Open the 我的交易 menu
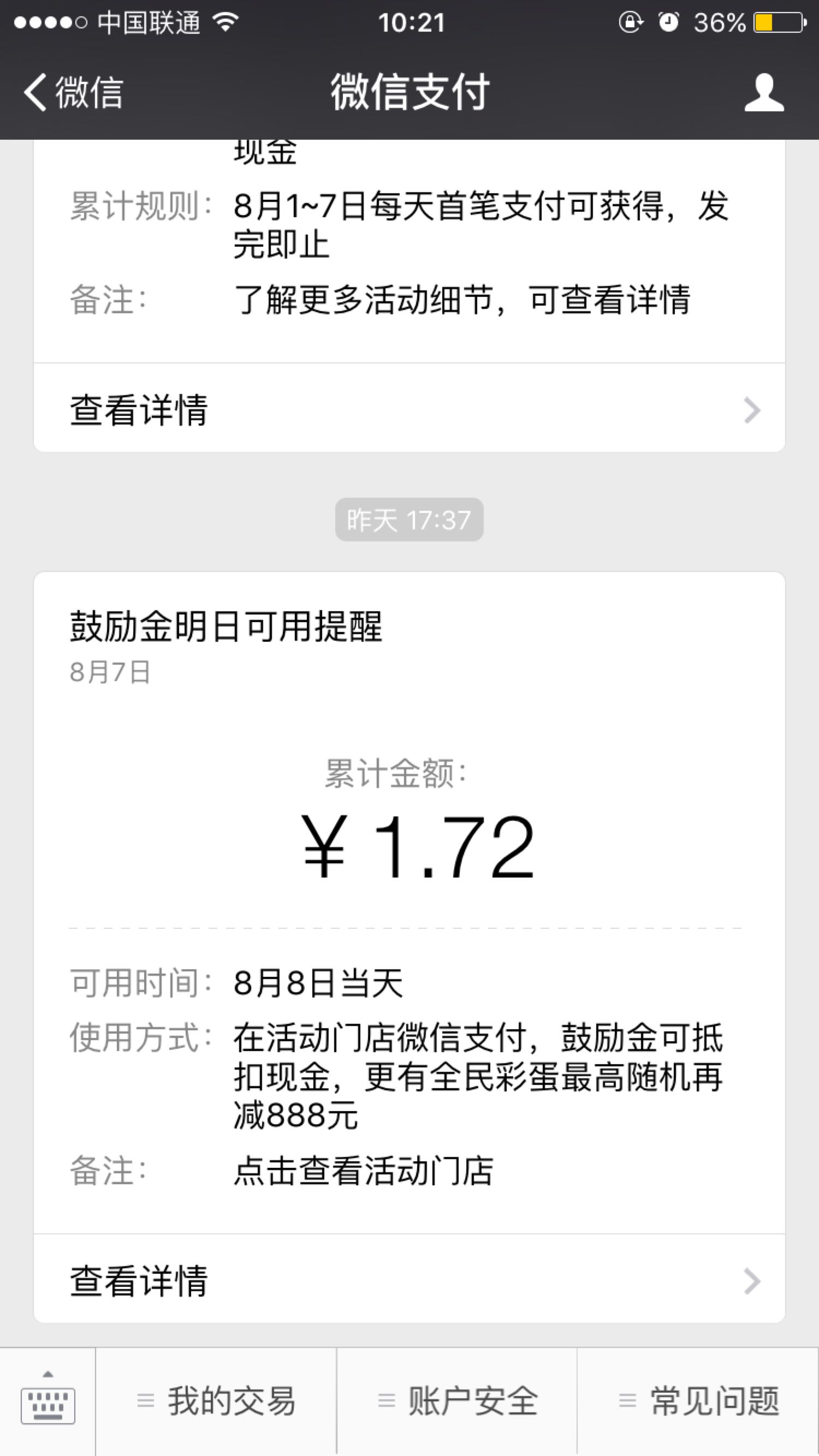 [216, 1401]
